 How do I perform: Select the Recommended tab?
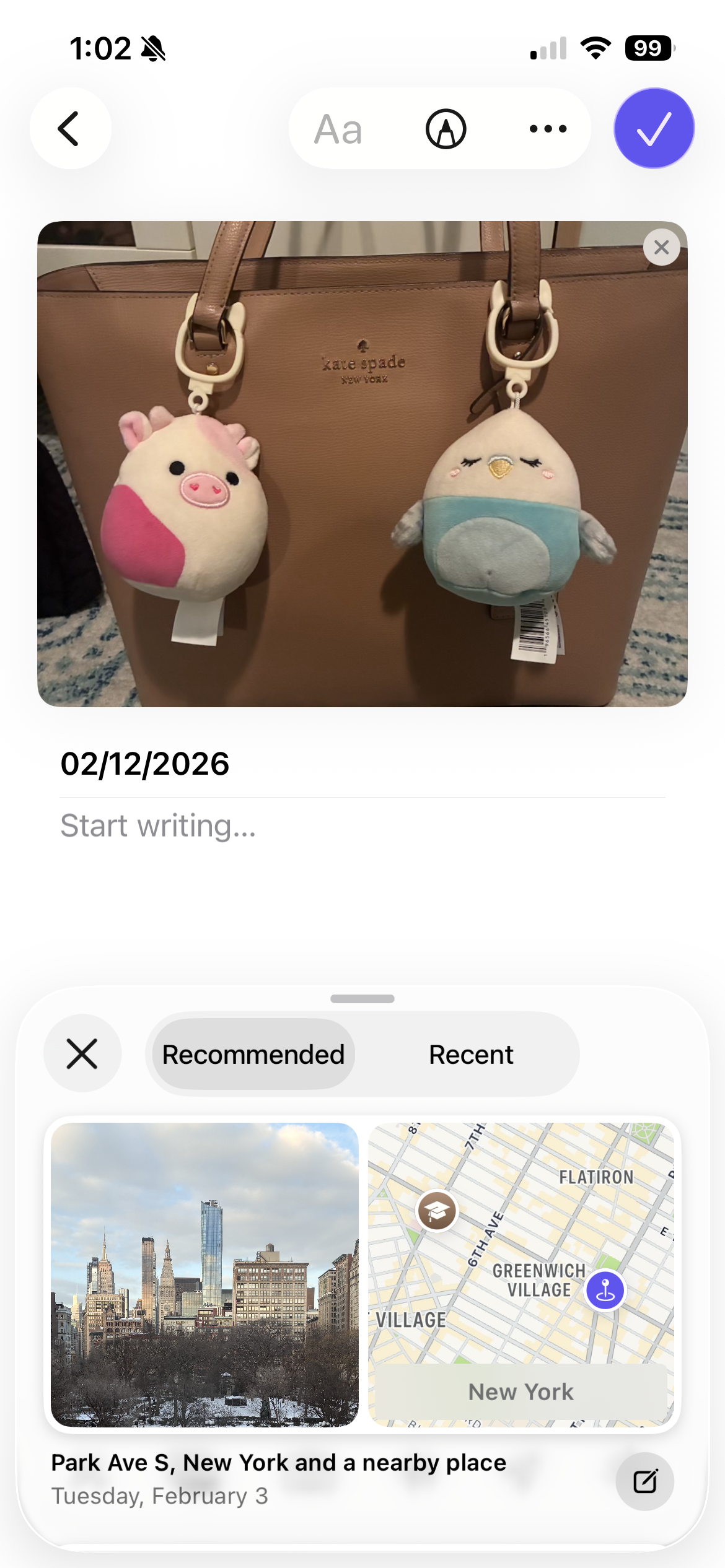pos(253,1054)
